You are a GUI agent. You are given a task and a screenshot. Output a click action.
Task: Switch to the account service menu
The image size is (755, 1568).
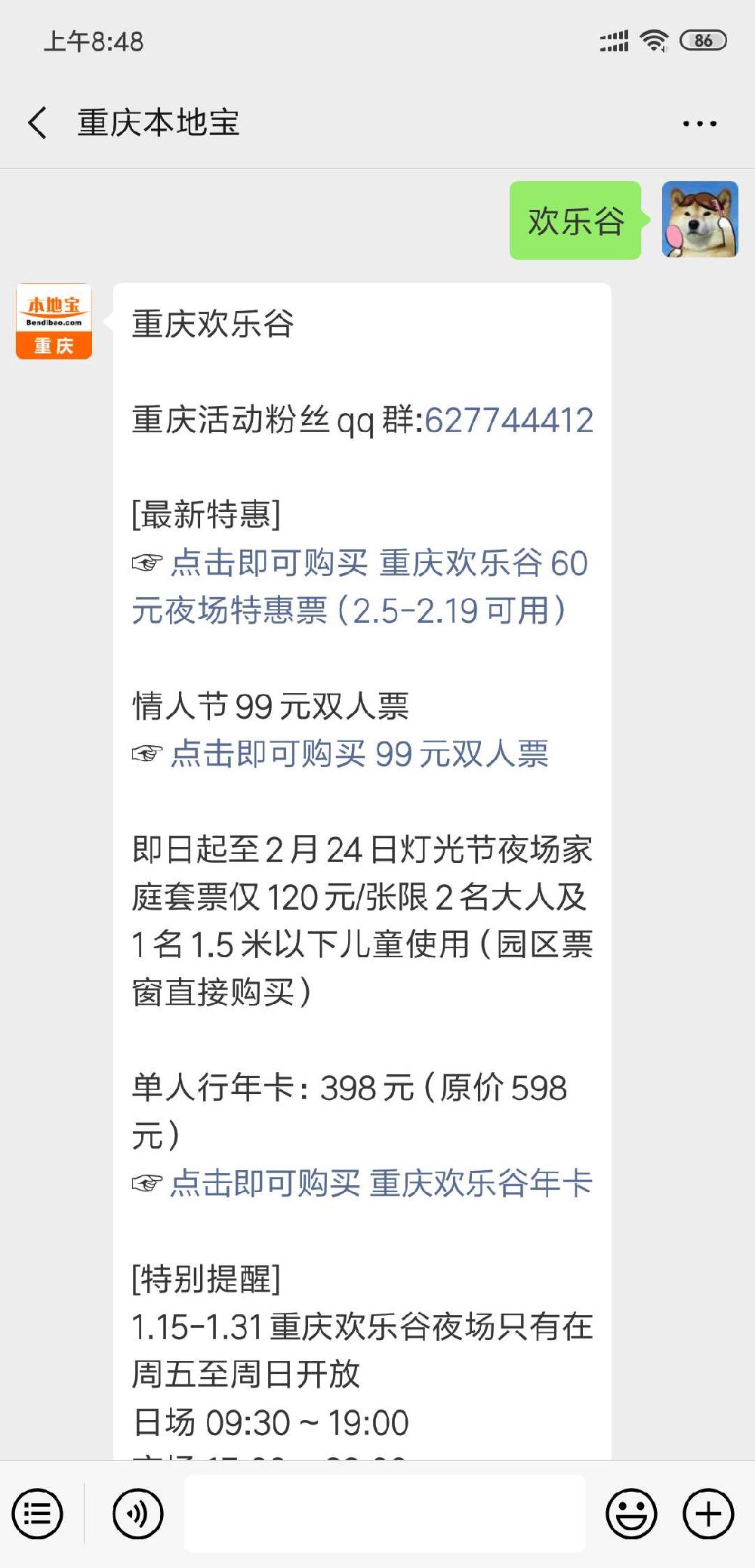(37, 1513)
